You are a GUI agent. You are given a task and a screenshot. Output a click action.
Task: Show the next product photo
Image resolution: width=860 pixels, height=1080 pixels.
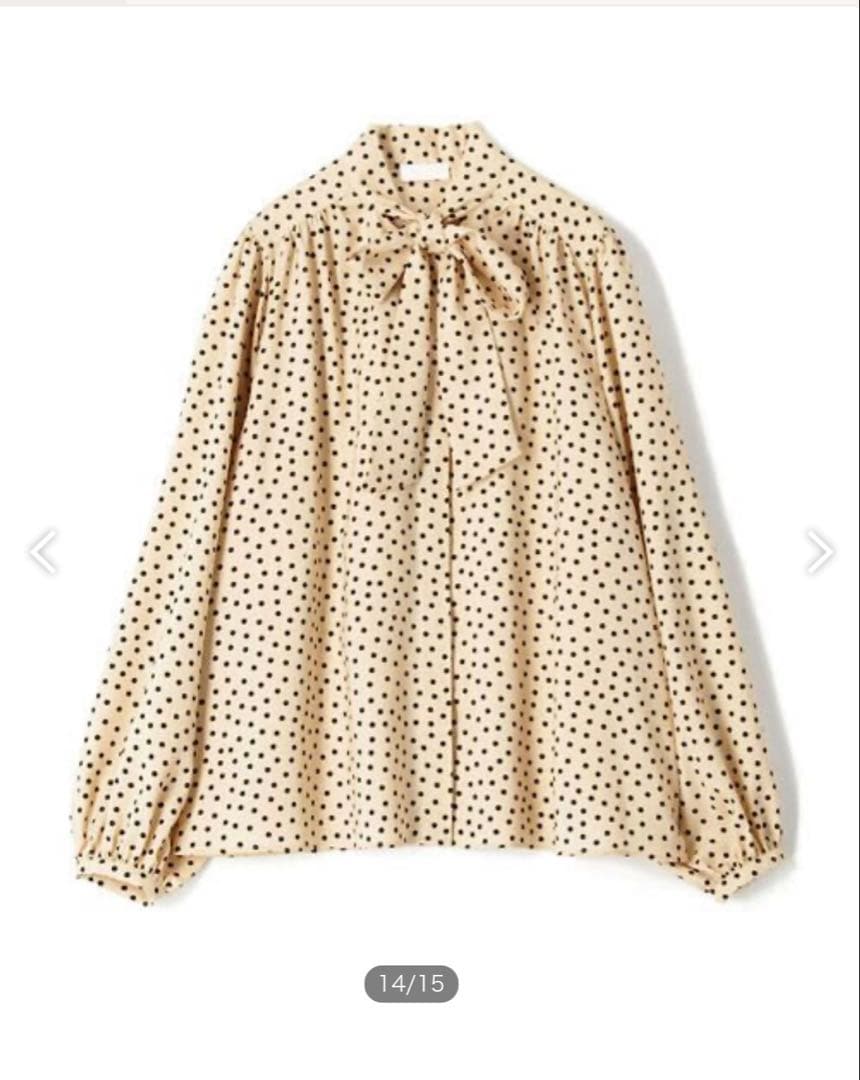point(819,552)
